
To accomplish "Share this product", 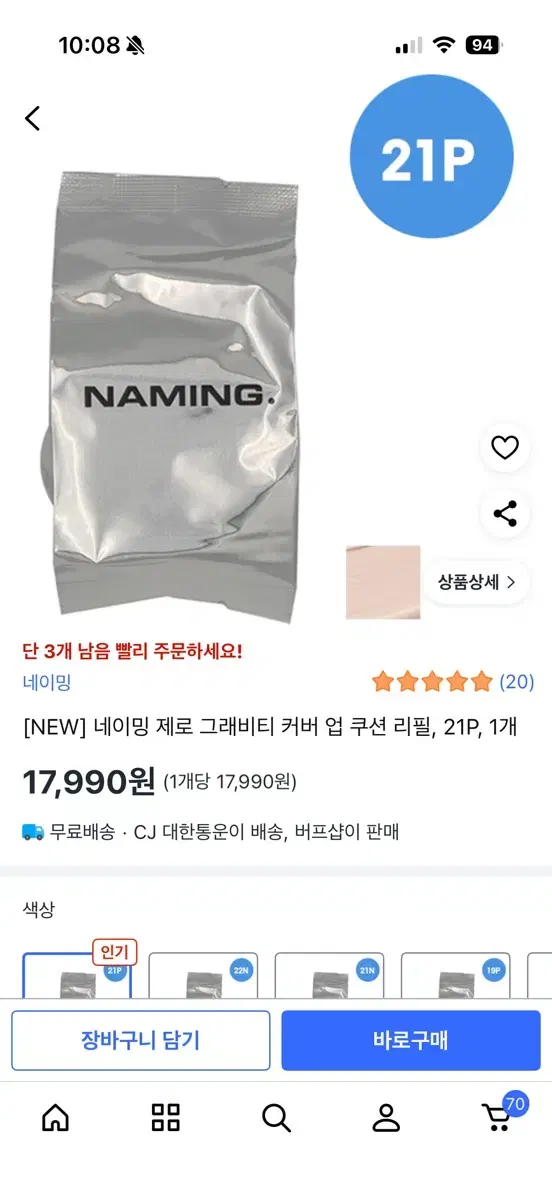I will coord(505,515).
